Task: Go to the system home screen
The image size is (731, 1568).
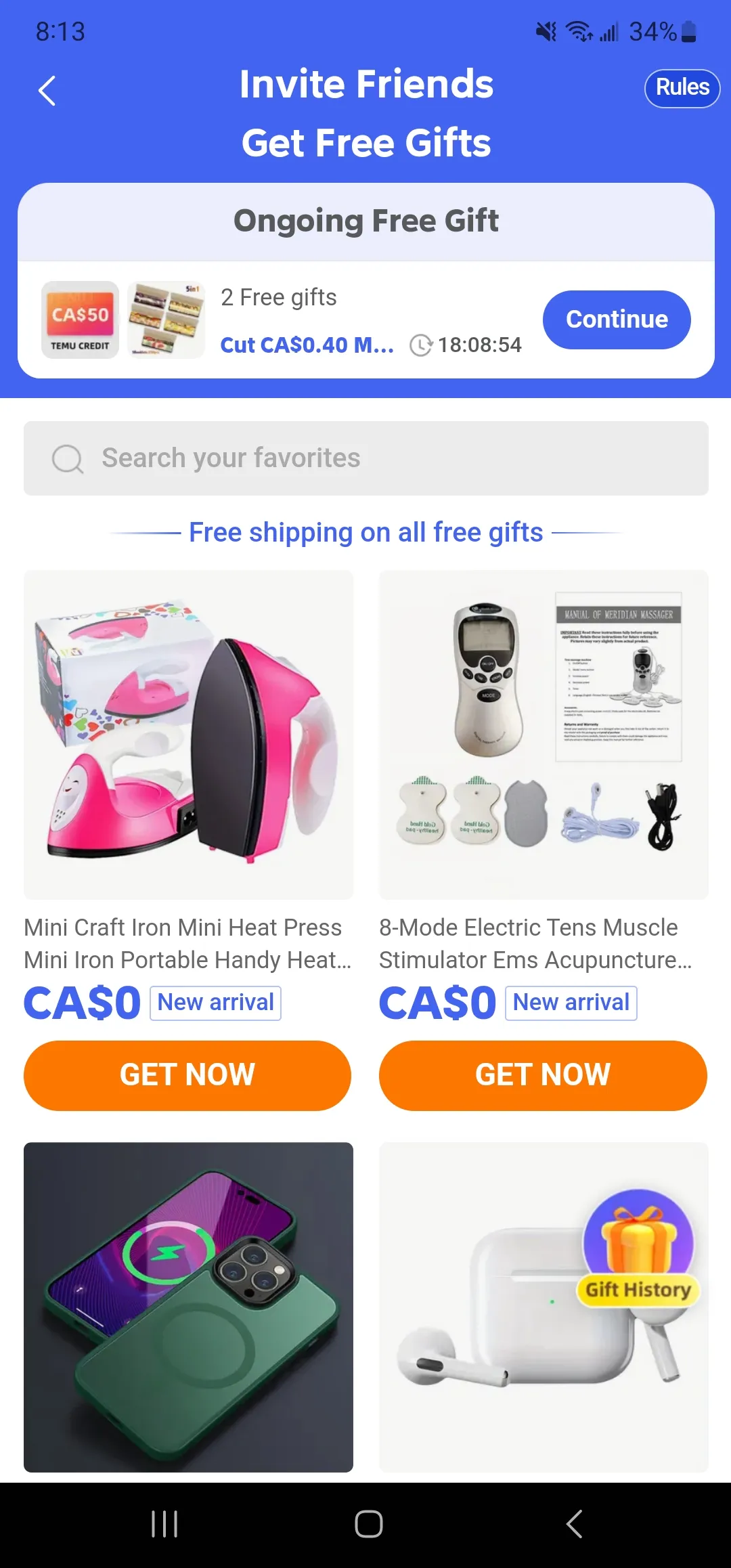Action: coord(368,1524)
